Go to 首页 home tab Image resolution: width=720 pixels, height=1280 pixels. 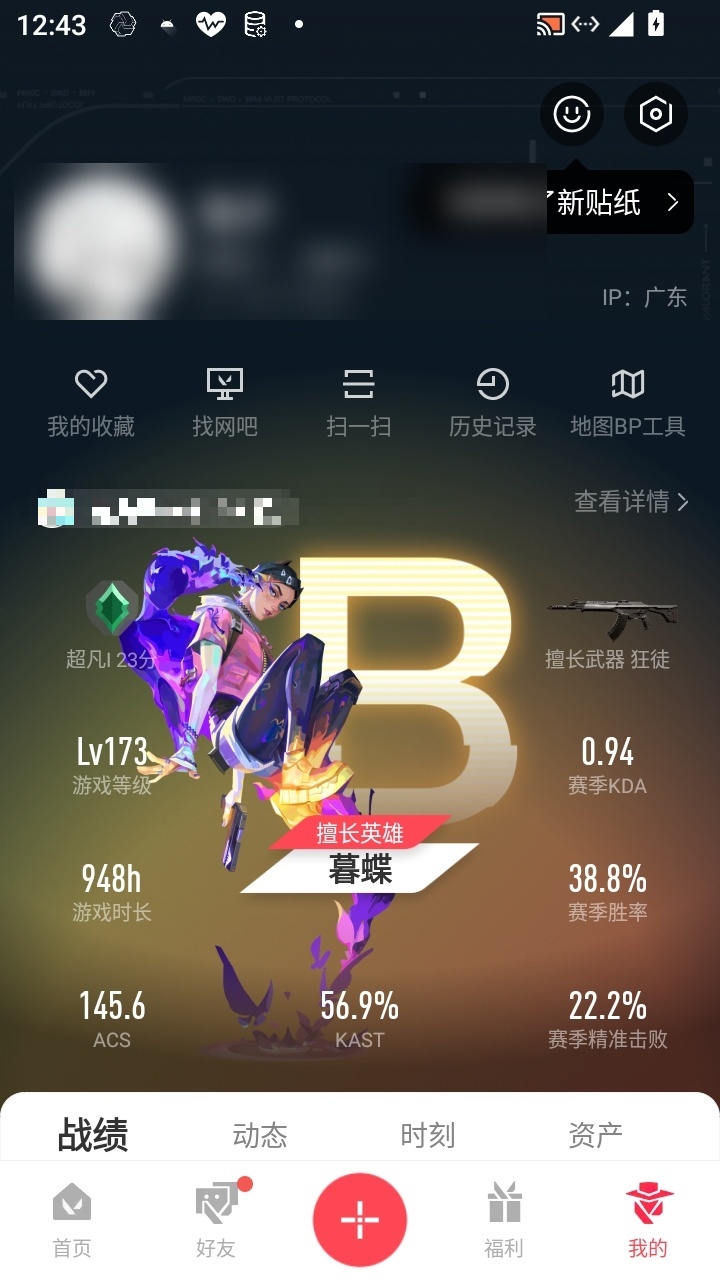tap(72, 1220)
